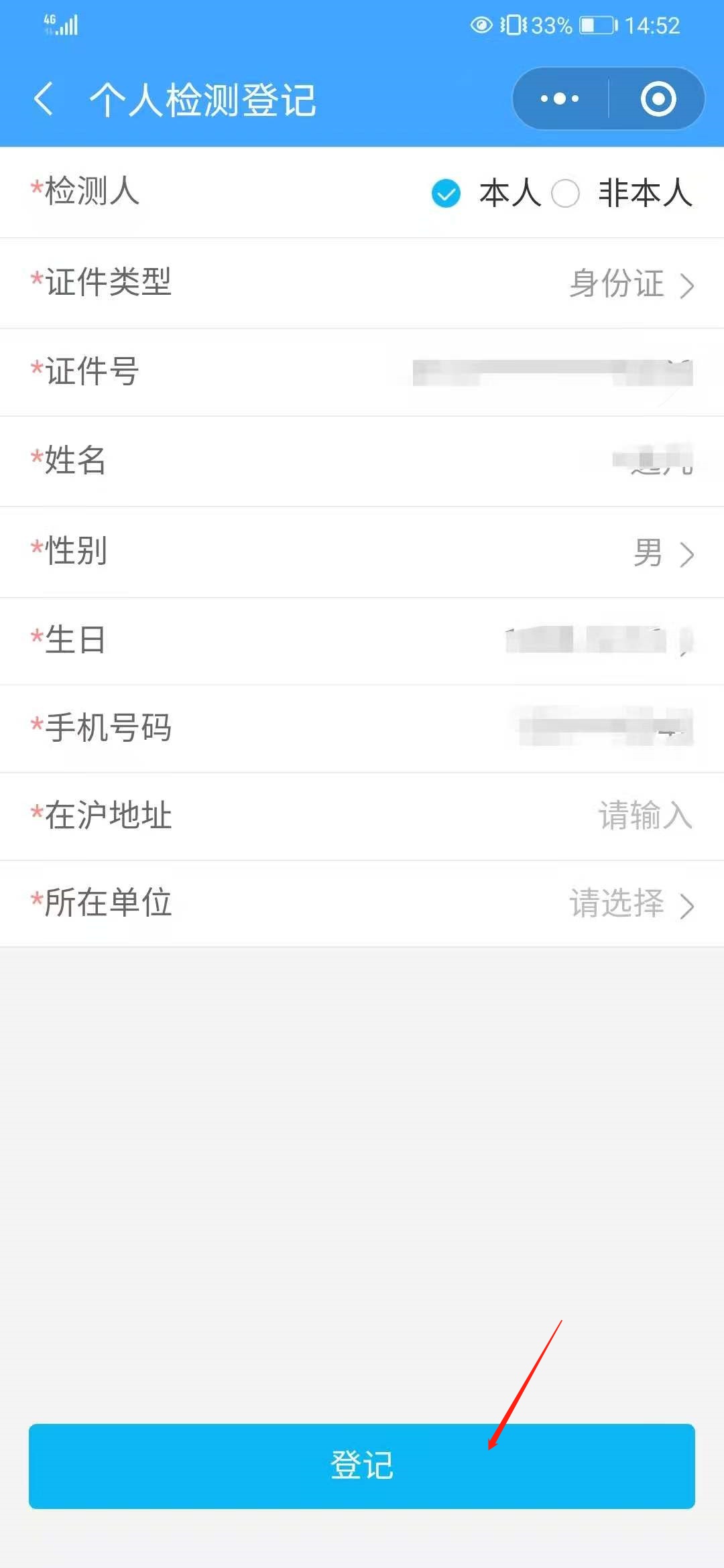Open the mini program three-dot menu
The width and height of the screenshot is (724, 1568).
point(560,99)
